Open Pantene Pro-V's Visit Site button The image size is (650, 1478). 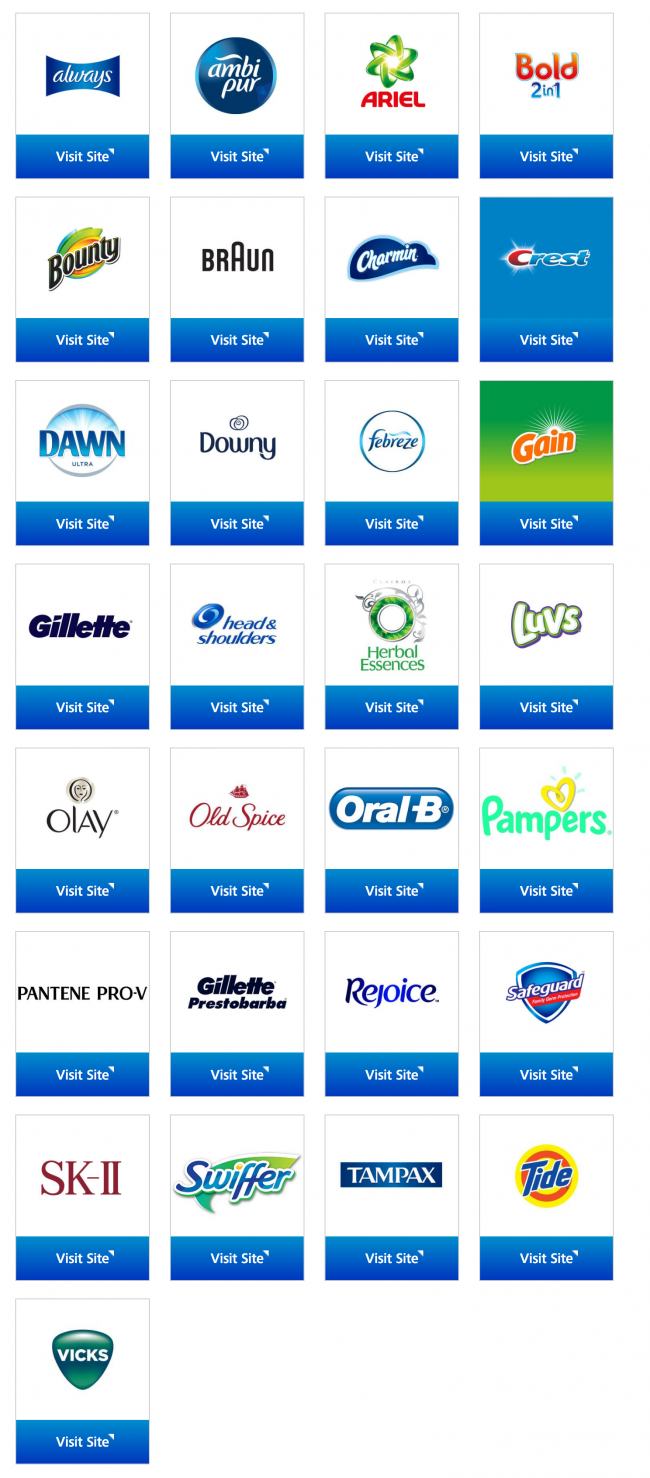tap(83, 1075)
